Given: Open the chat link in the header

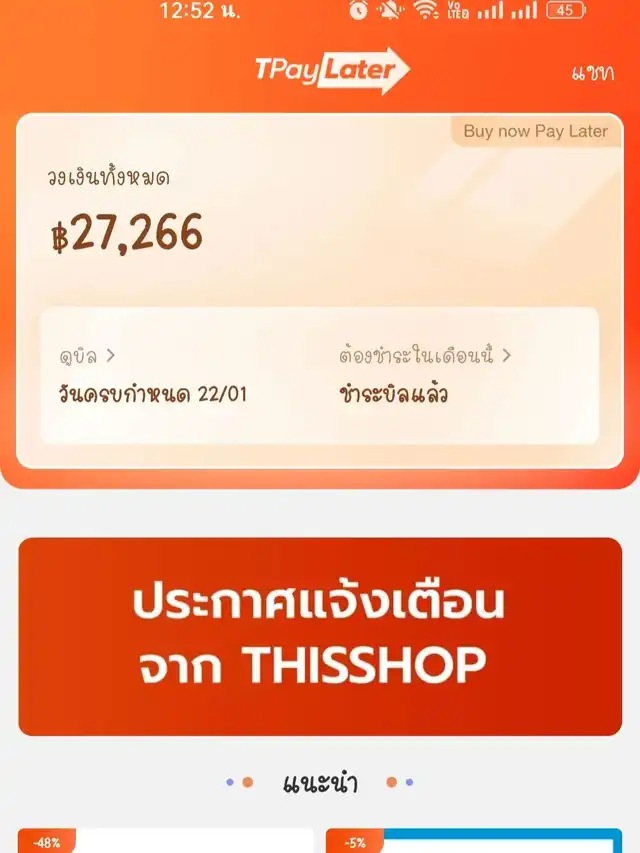Looking at the screenshot, I should tap(592, 74).
